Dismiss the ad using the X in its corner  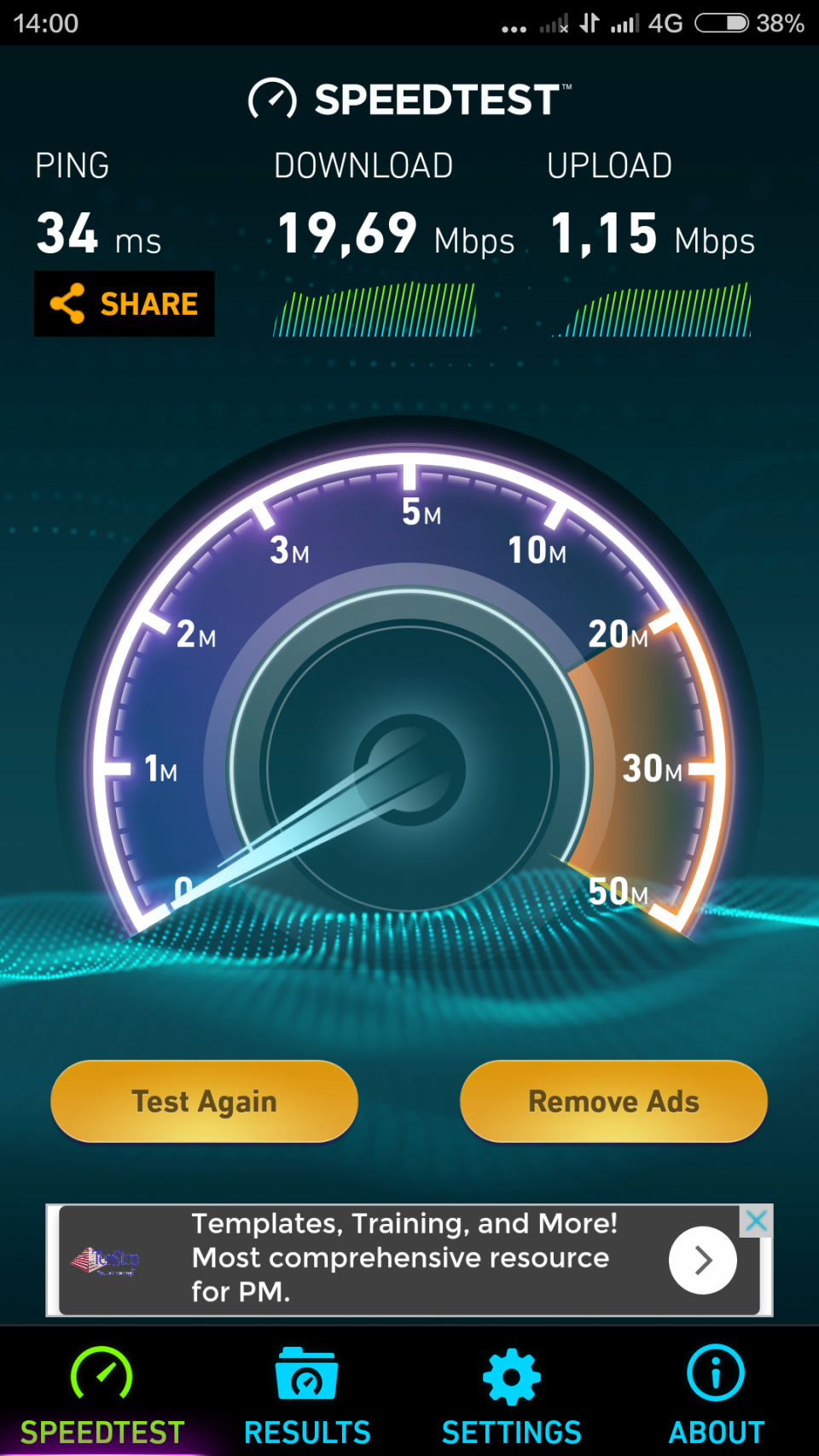click(756, 1221)
